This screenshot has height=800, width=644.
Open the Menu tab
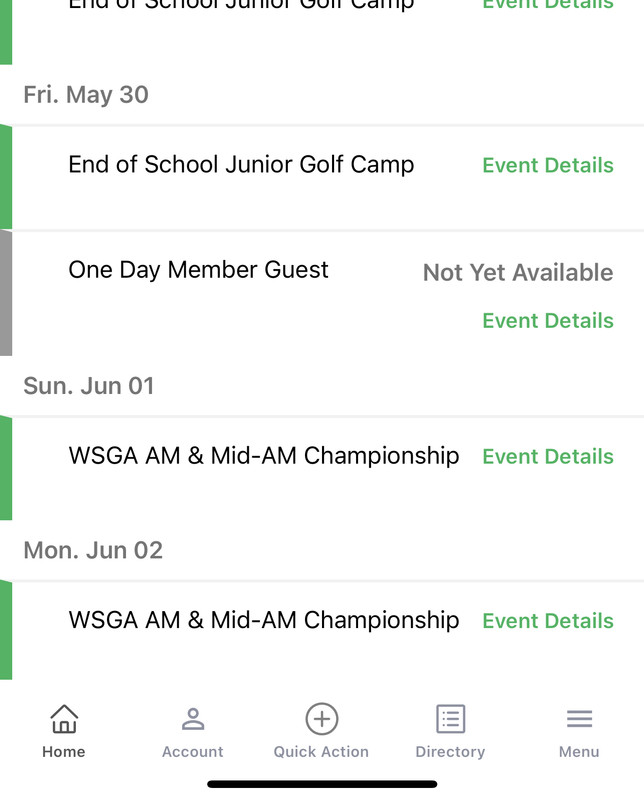click(x=579, y=731)
